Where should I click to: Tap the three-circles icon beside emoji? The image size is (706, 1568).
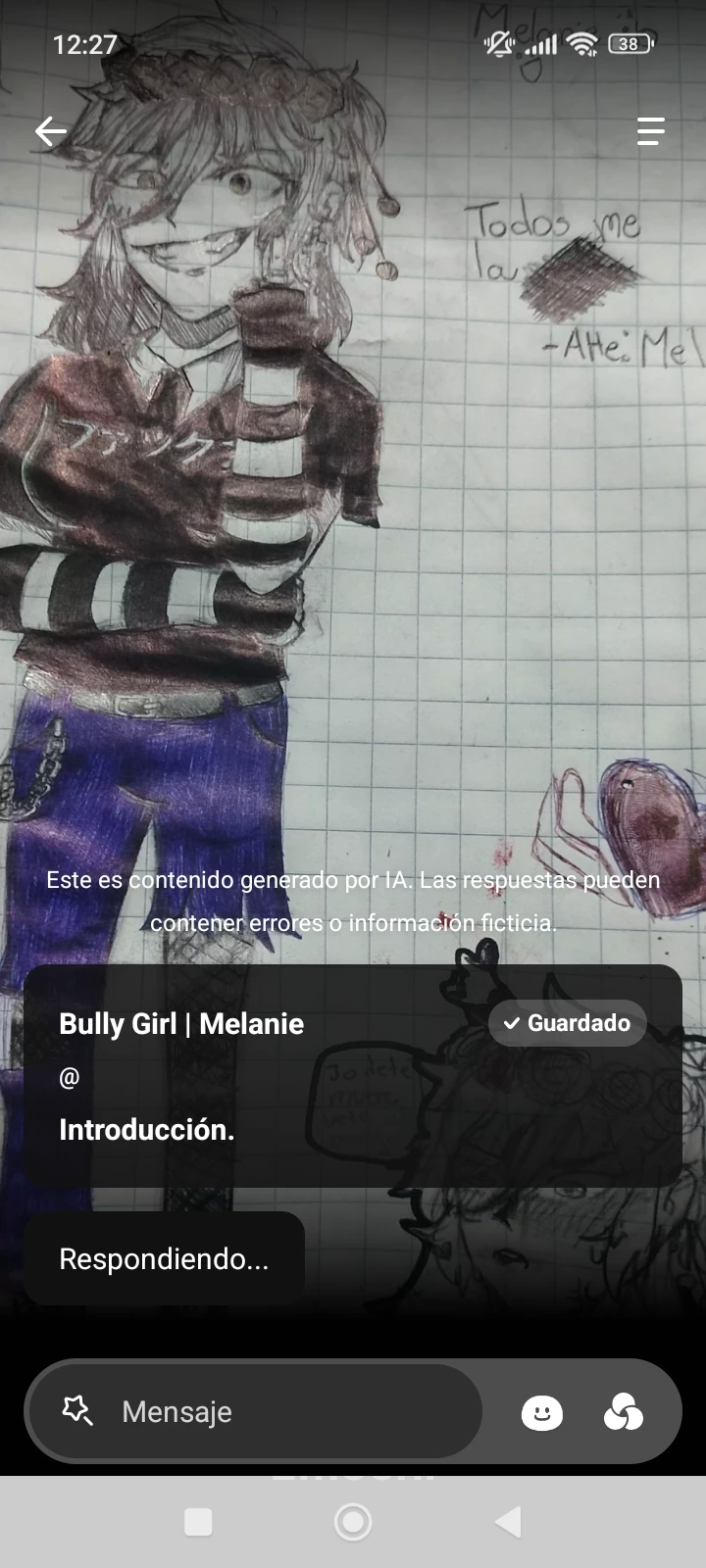coord(623,1412)
